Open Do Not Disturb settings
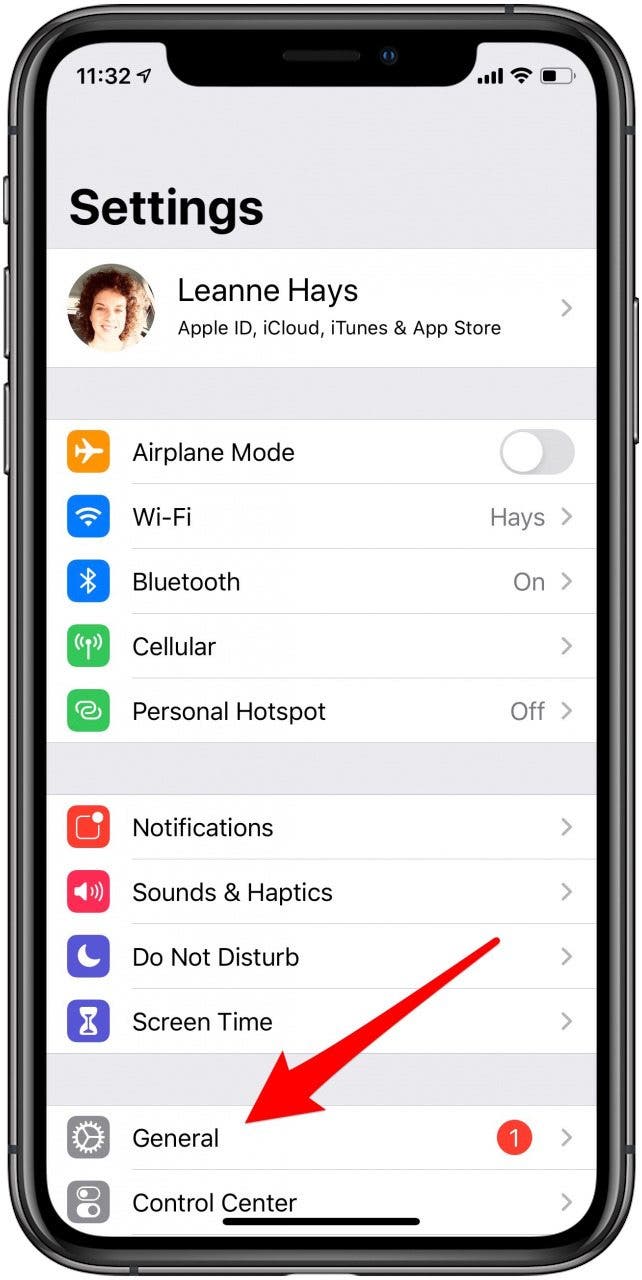Screen dimensions: 642x1280 coord(321,957)
